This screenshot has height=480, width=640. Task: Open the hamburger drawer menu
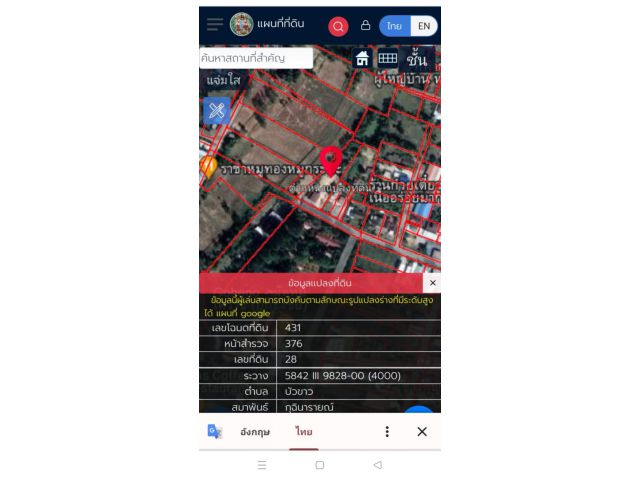[x=214, y=24]
